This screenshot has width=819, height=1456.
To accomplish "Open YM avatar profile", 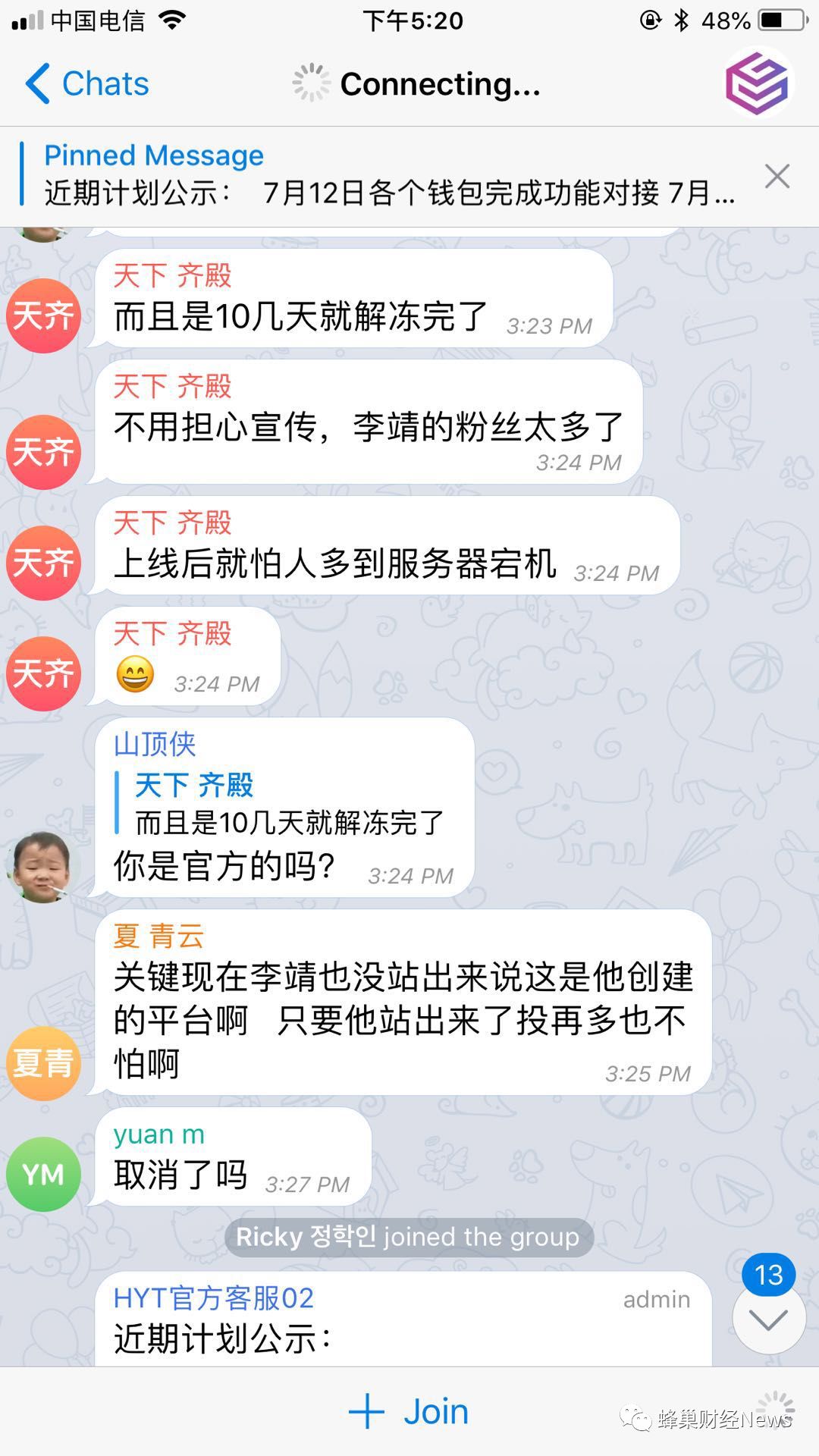I will (43, 1175).
